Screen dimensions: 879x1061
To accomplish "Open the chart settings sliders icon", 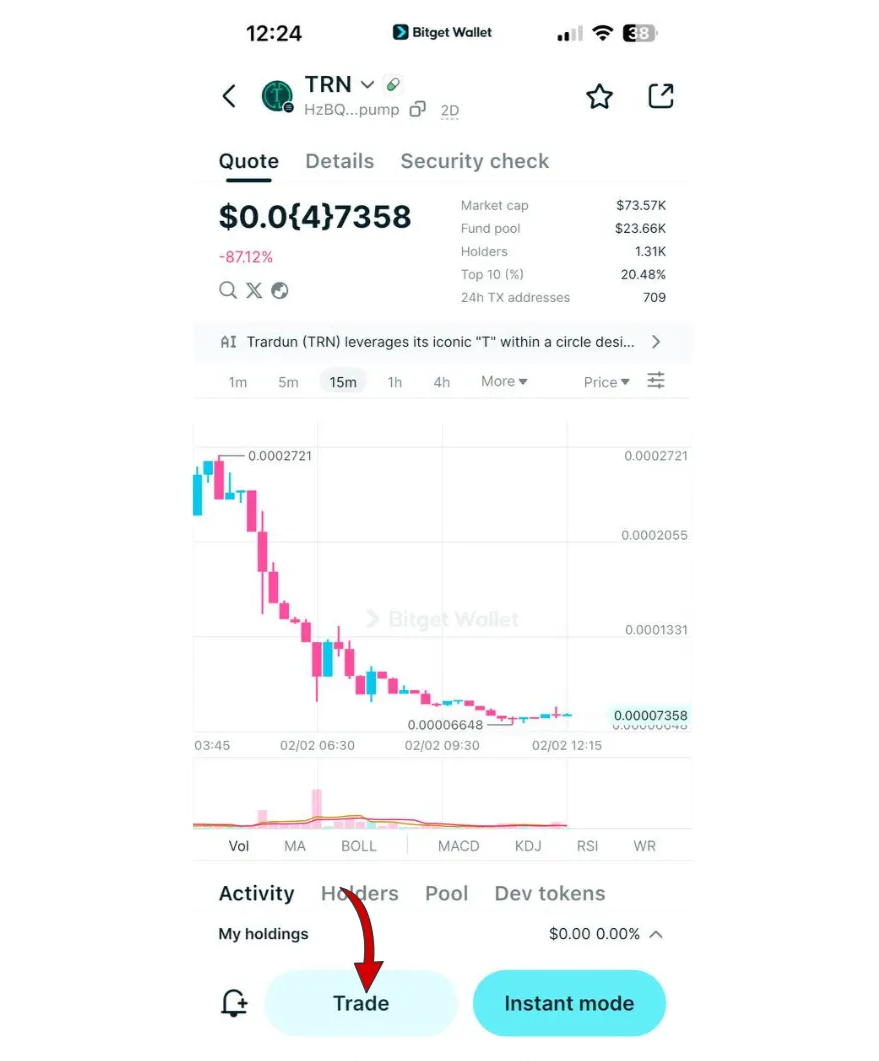I will point(656,381).
